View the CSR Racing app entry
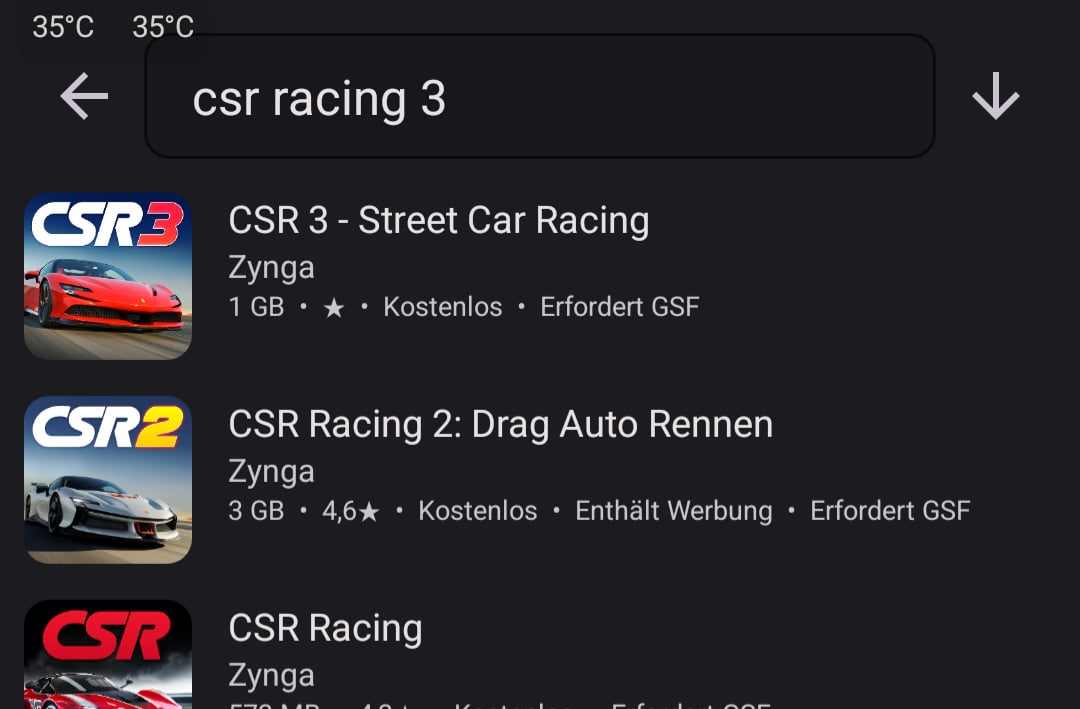Viewport: 1080px width, 709px height. pyautogui.click(x=325, y=629)
